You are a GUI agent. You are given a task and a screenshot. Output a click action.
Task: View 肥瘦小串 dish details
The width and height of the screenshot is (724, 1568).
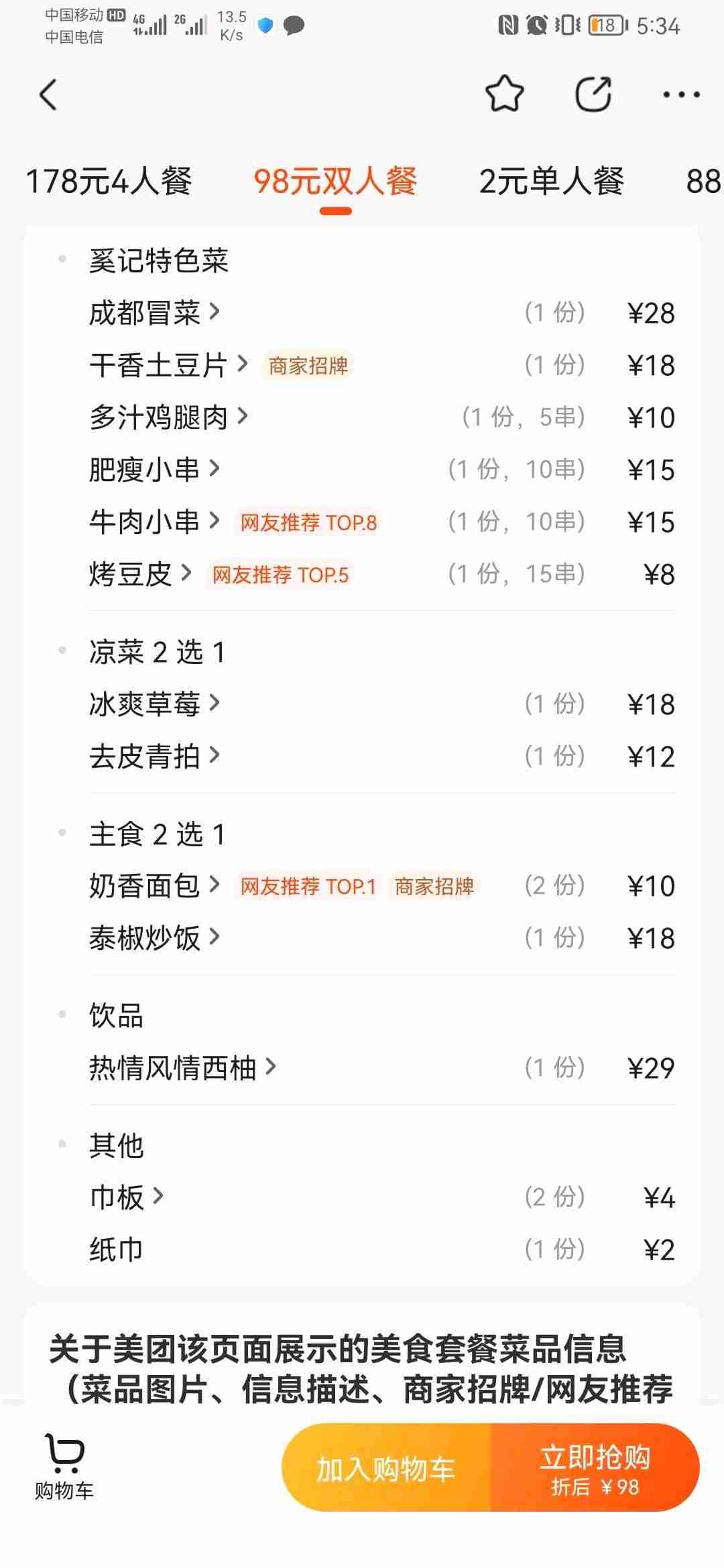pyautogui.click(x=154, y=470)
